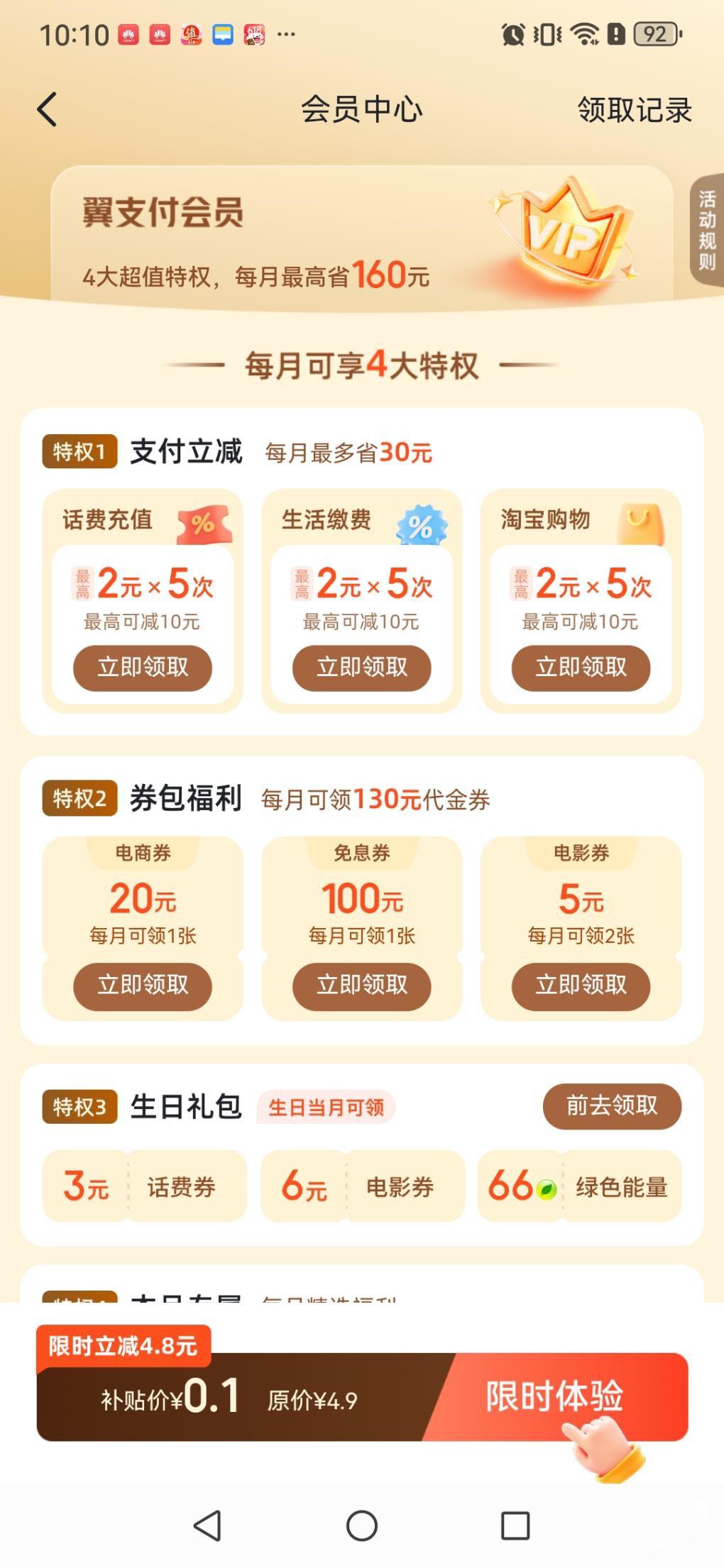The height and width of the screenshot is (1568, 724).
Task: Open the recent apps view
Action: coord(515,1525)
